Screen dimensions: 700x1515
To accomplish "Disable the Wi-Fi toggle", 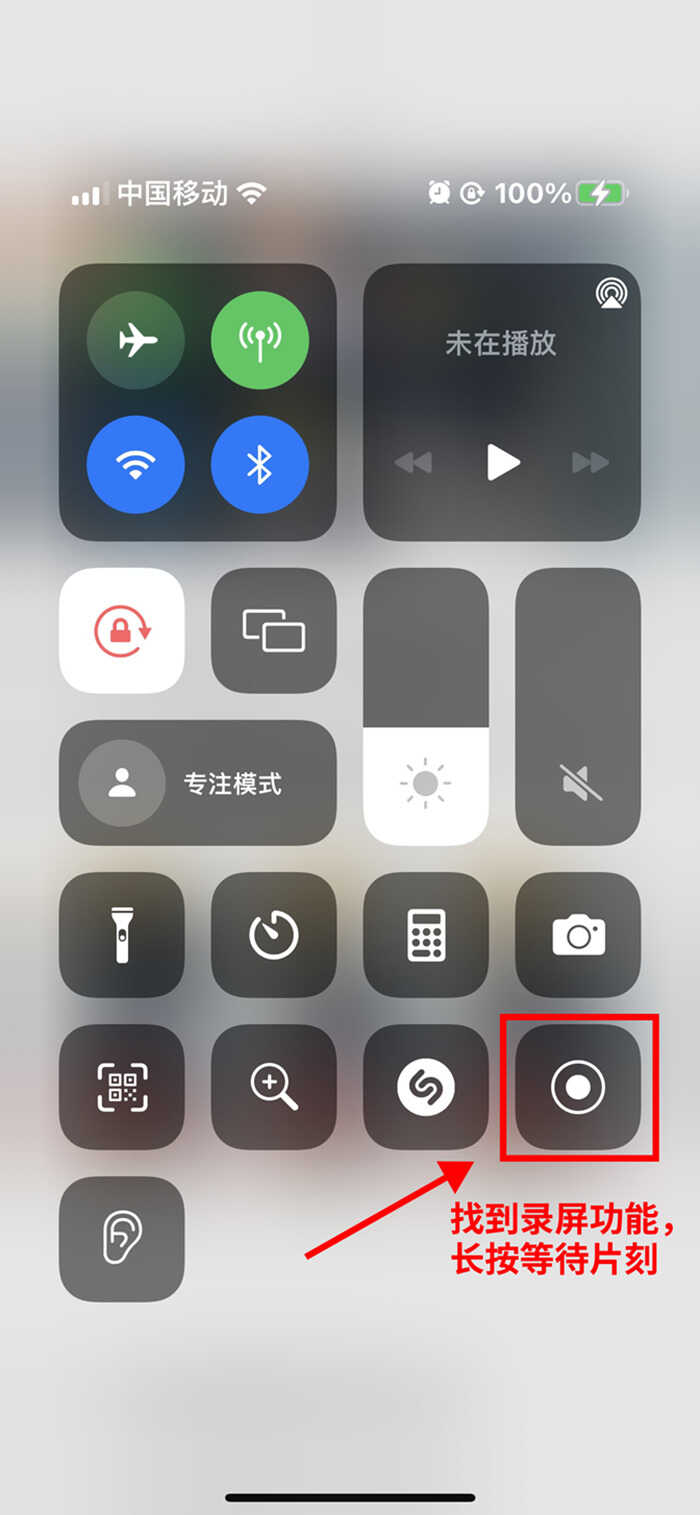I will coord(136,464).
